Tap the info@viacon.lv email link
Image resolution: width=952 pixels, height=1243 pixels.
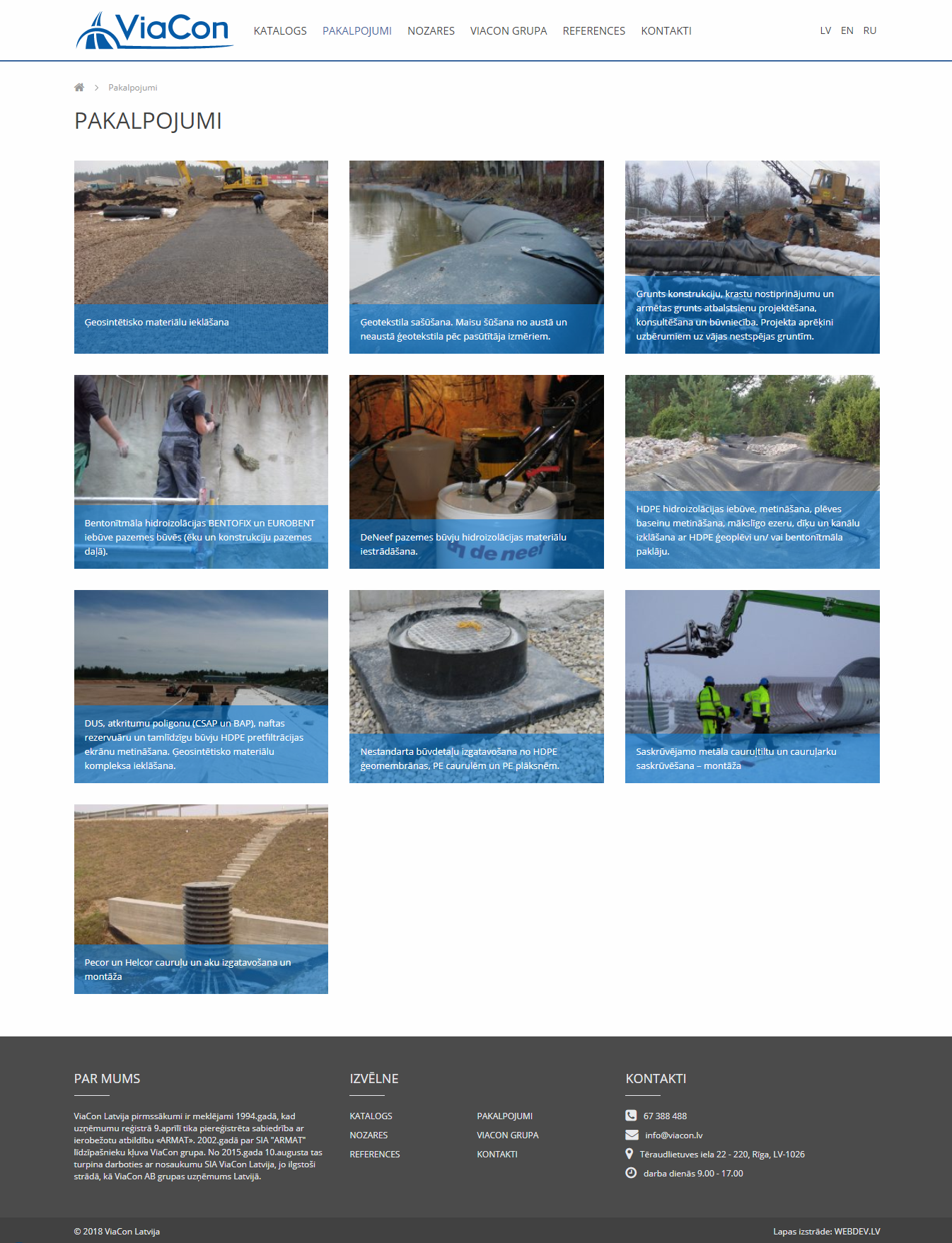coord(673,1135)
